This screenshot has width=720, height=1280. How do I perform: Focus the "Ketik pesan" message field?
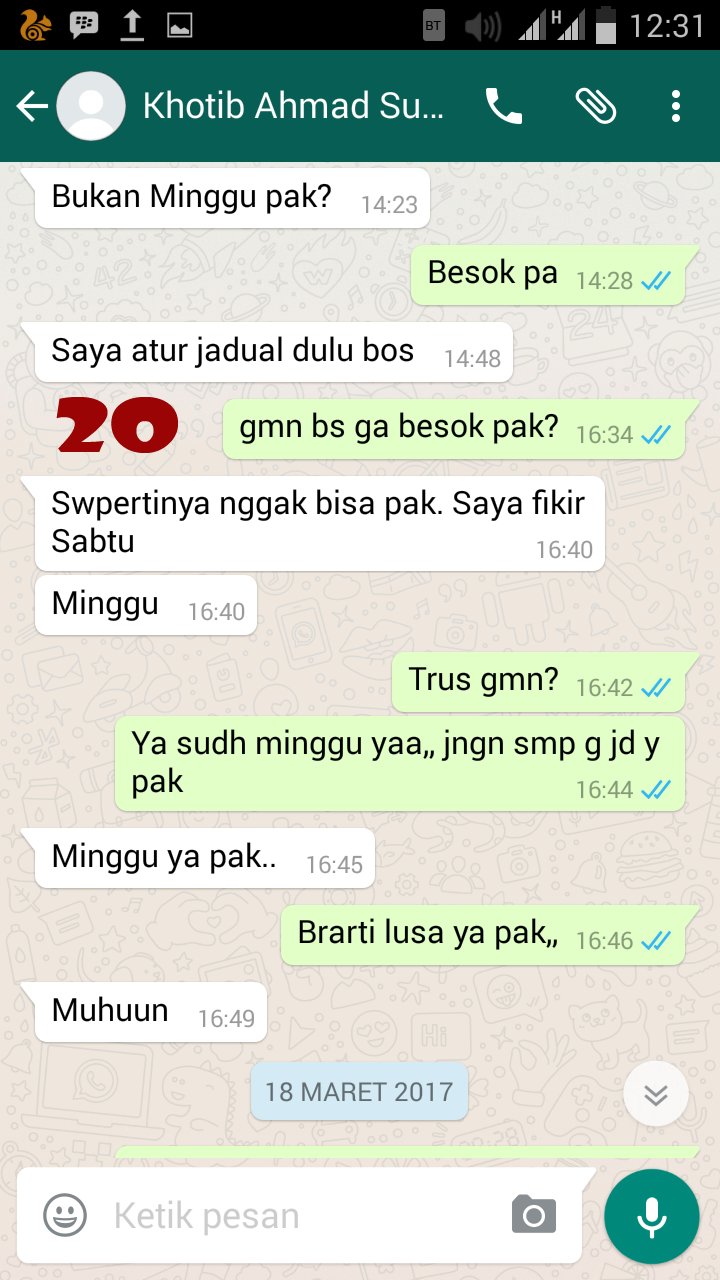pyautogui.click(x=300, y=1216)
